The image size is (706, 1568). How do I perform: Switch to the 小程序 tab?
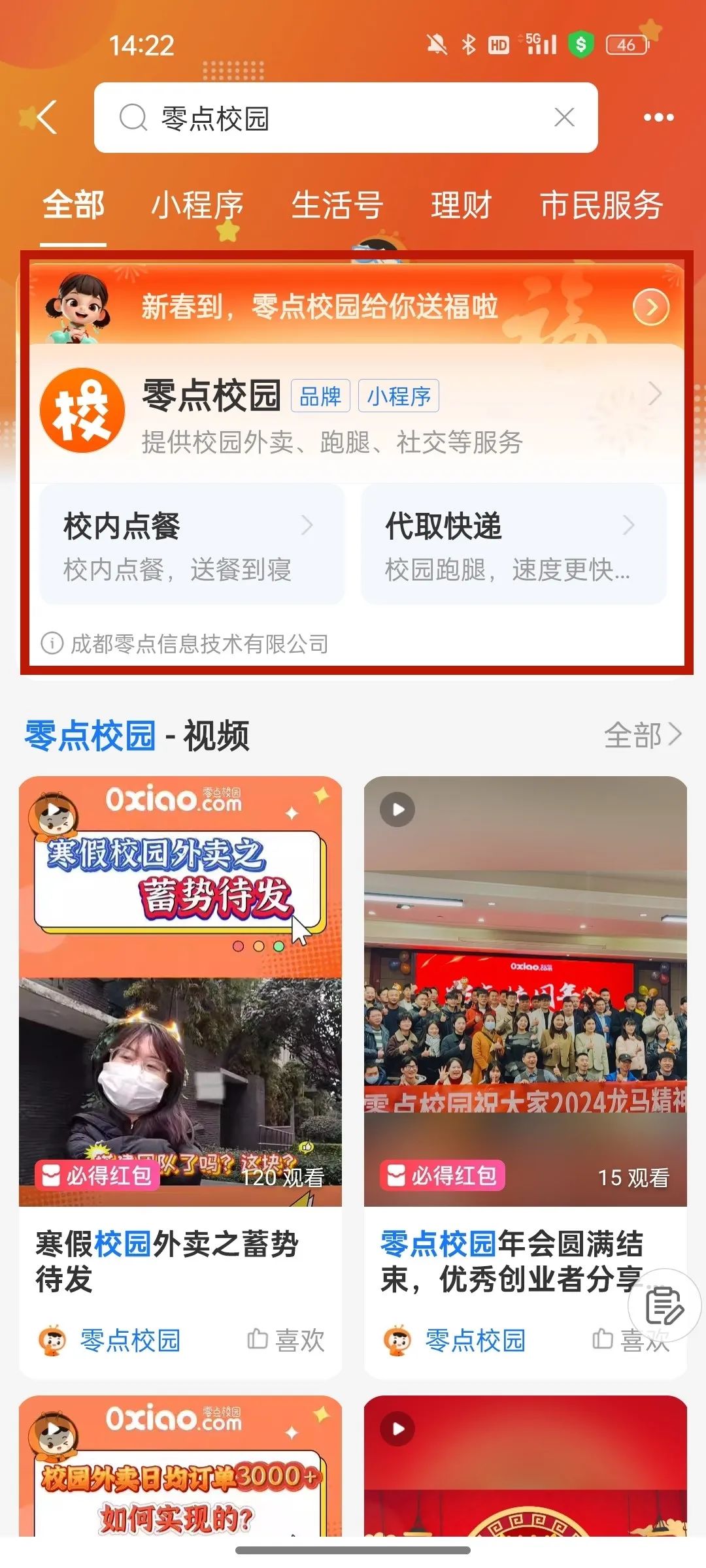click(197, 205)
